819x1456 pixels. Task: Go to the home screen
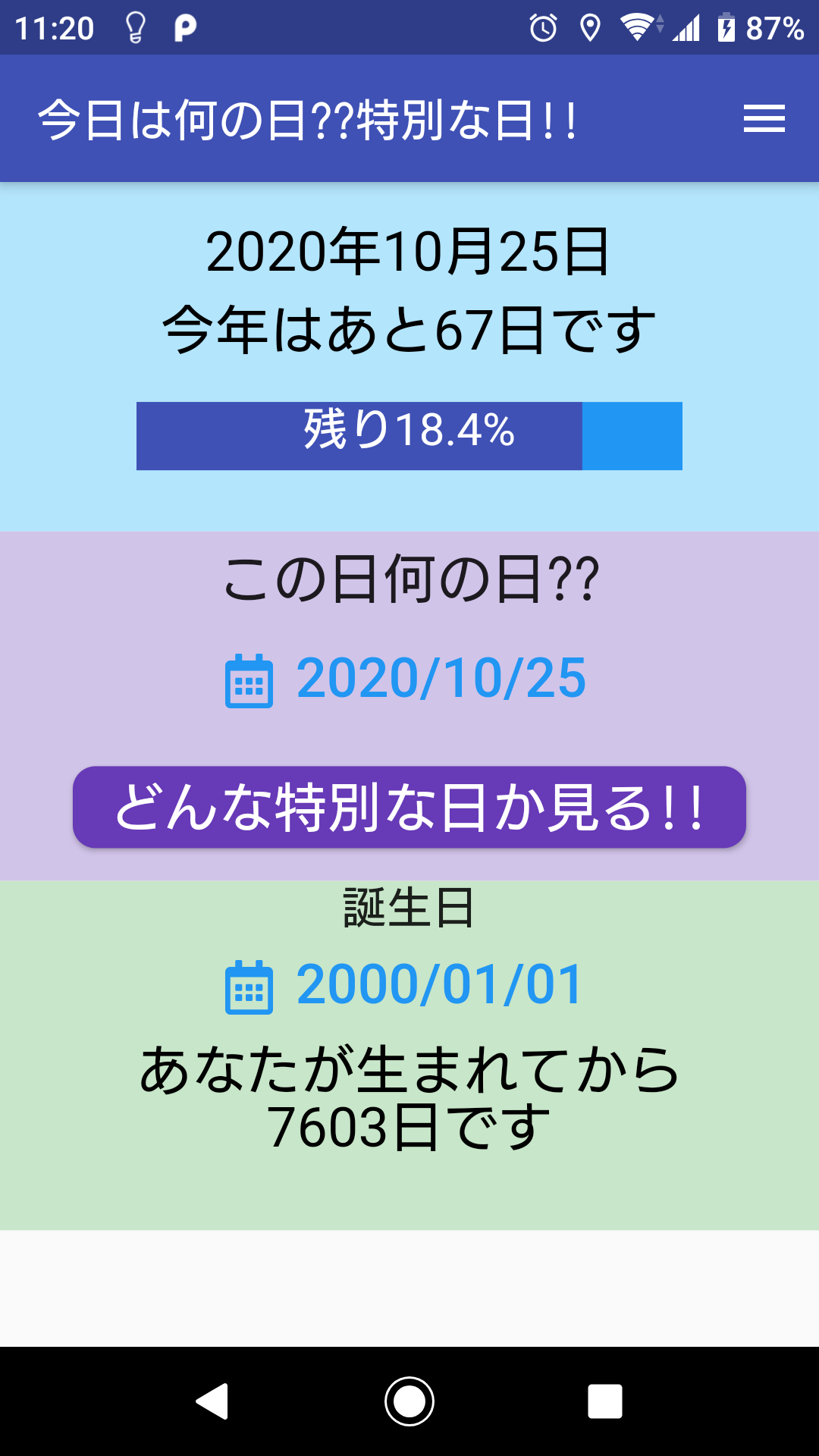click(x=409, y=1401)
